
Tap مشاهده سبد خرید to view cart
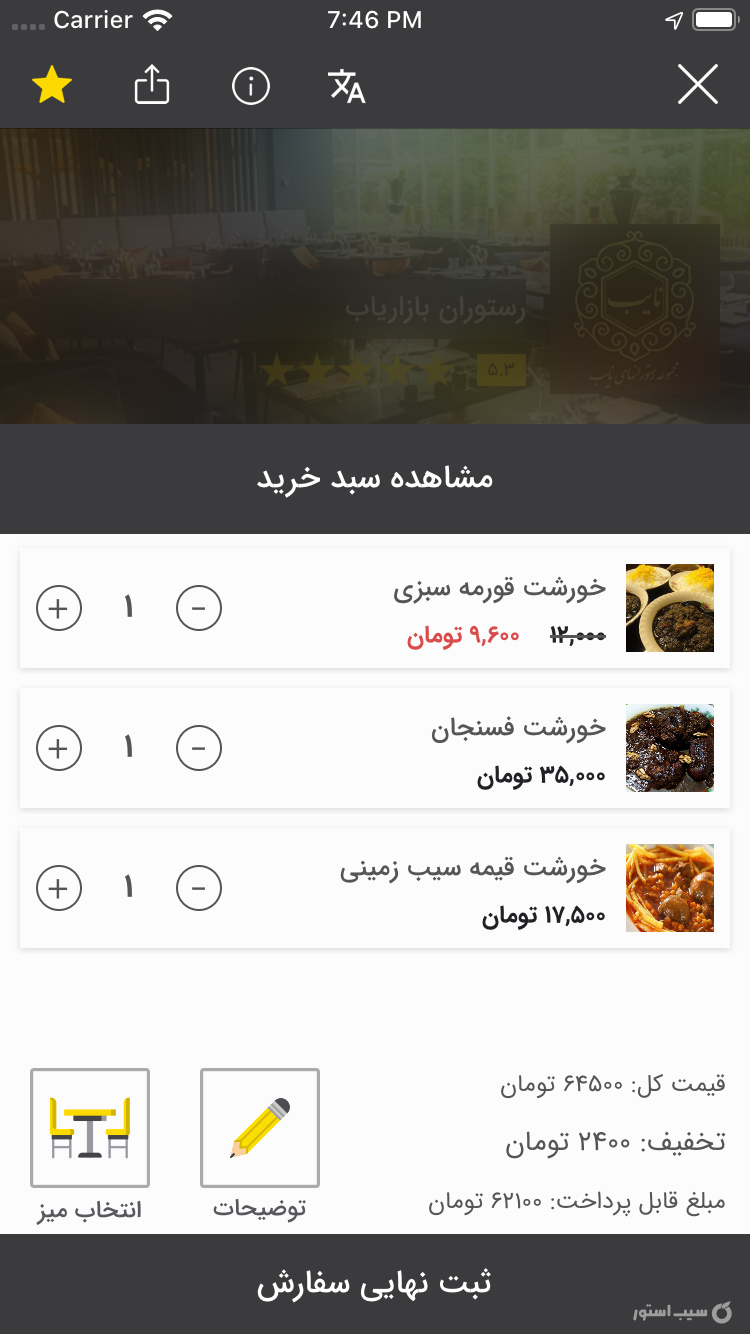(374, 478)
